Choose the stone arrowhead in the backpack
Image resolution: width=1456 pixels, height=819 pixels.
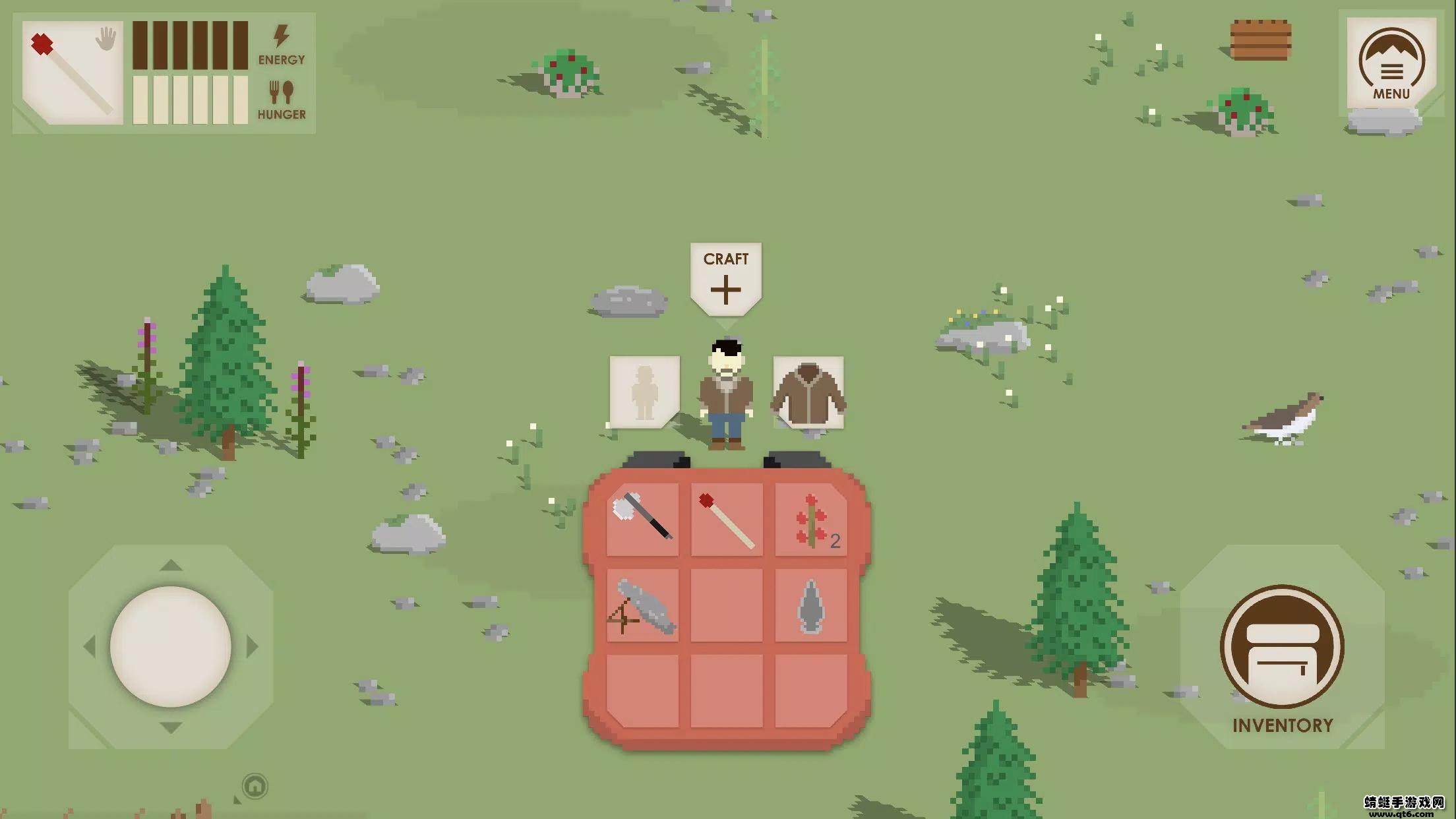[x=811, y=605]
